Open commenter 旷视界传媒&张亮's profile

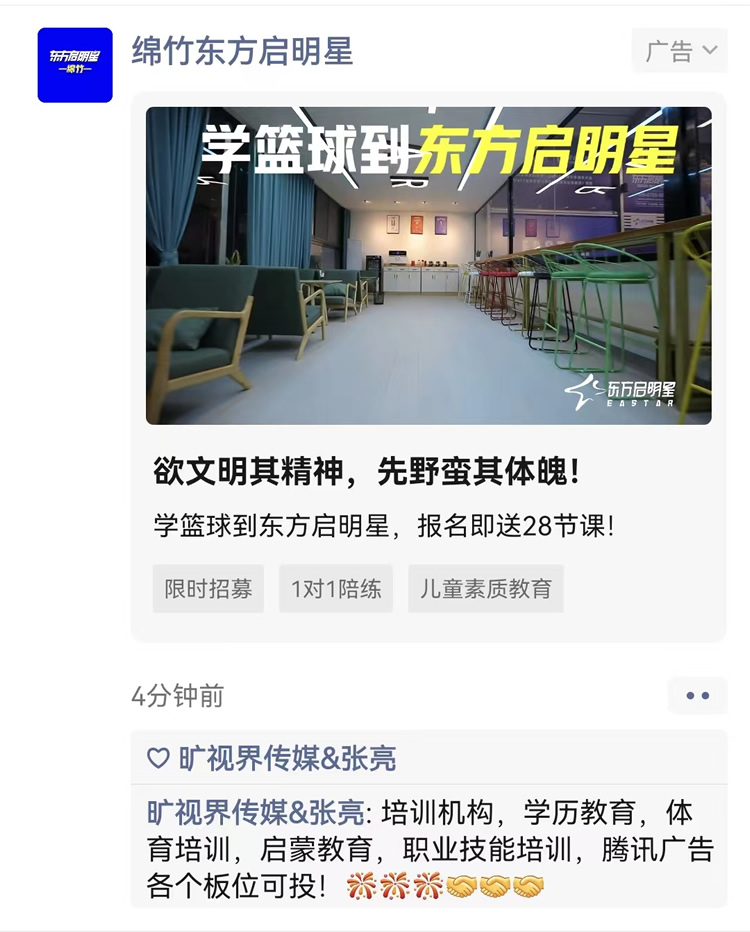click(x=254, y=812)
